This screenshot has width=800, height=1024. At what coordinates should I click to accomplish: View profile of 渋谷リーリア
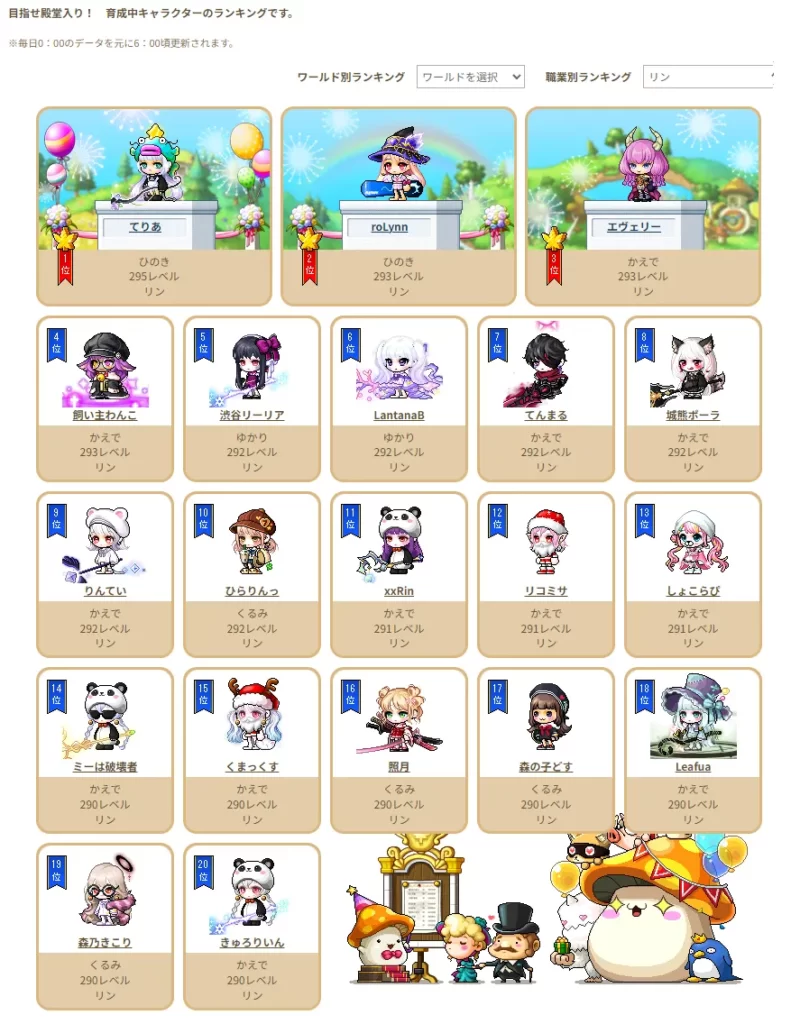pyautogui.click(x=252, y=415)
